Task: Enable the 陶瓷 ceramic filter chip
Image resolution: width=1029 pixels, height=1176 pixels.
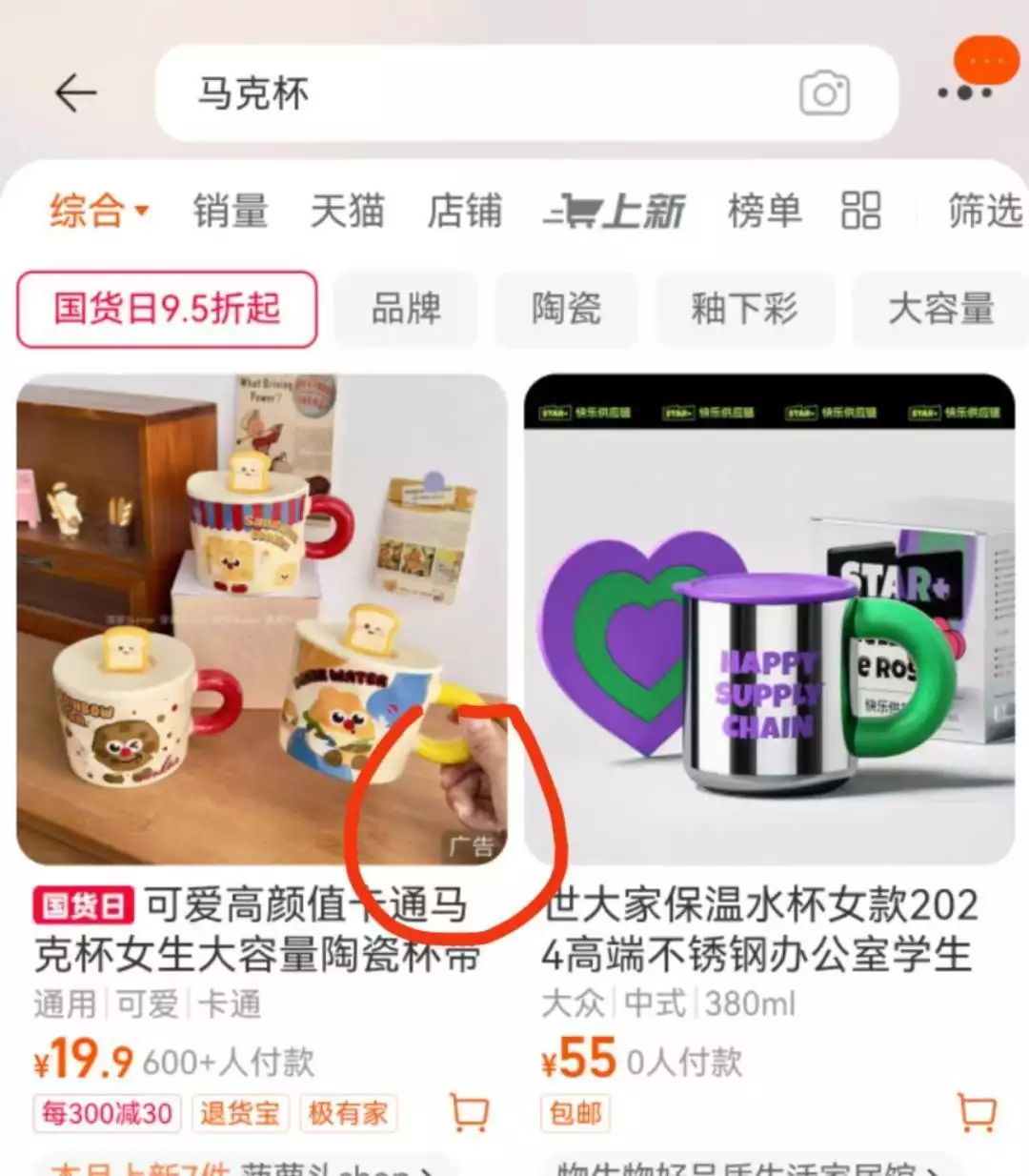Action: click(566, 310)
